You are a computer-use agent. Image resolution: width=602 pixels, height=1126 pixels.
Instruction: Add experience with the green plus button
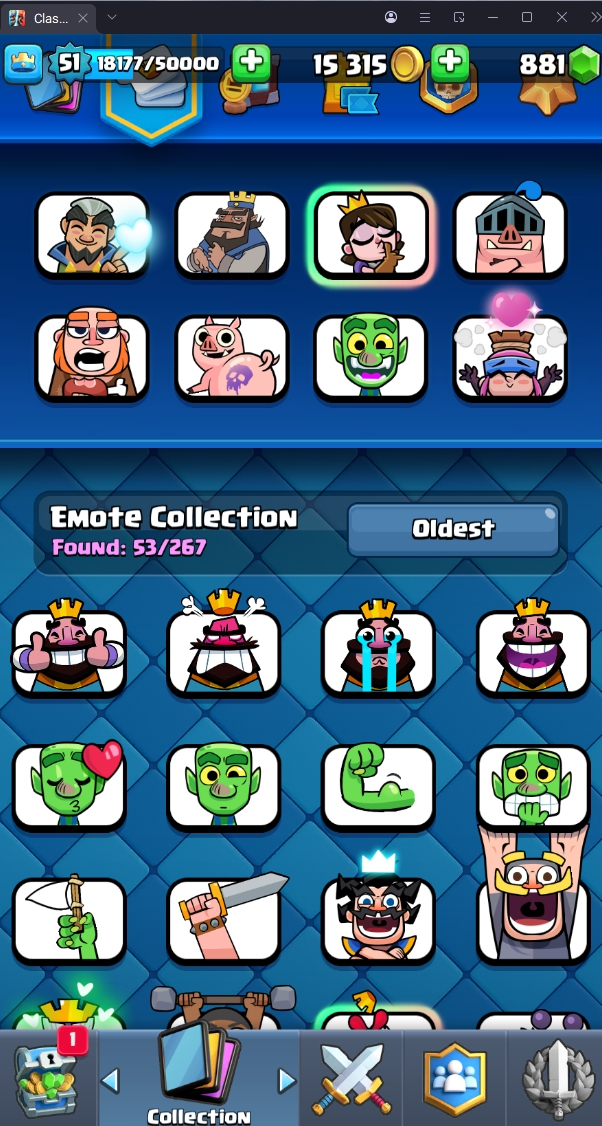251,63
